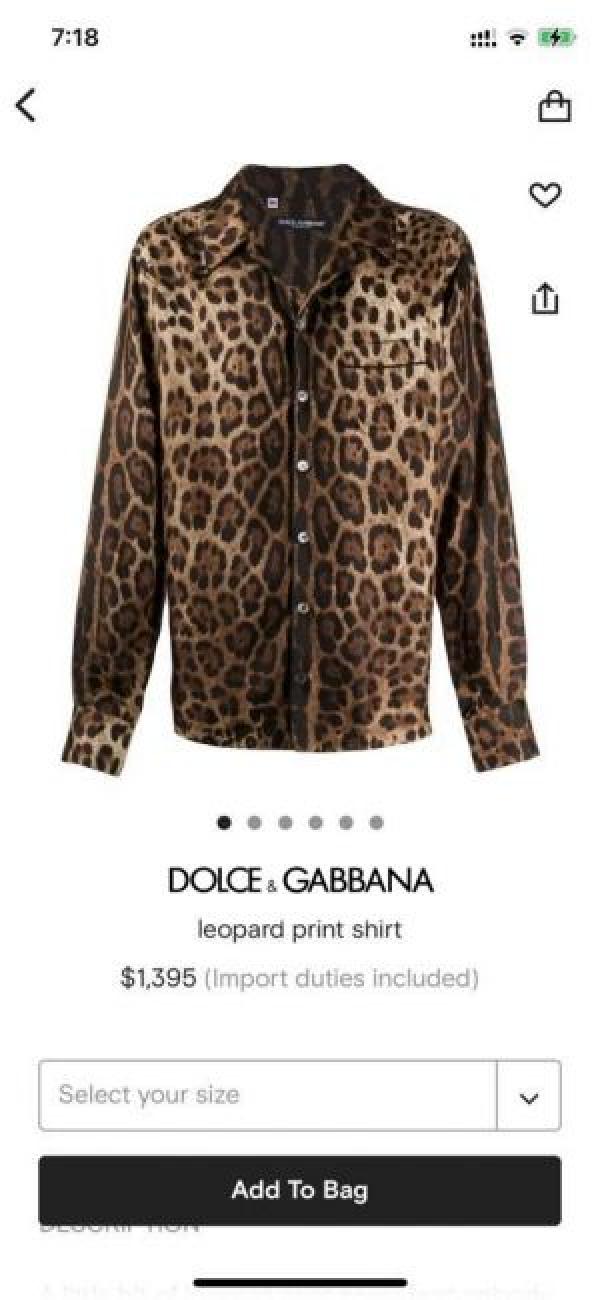Open the Select your size dropdown

click(x=299, y=1095)
